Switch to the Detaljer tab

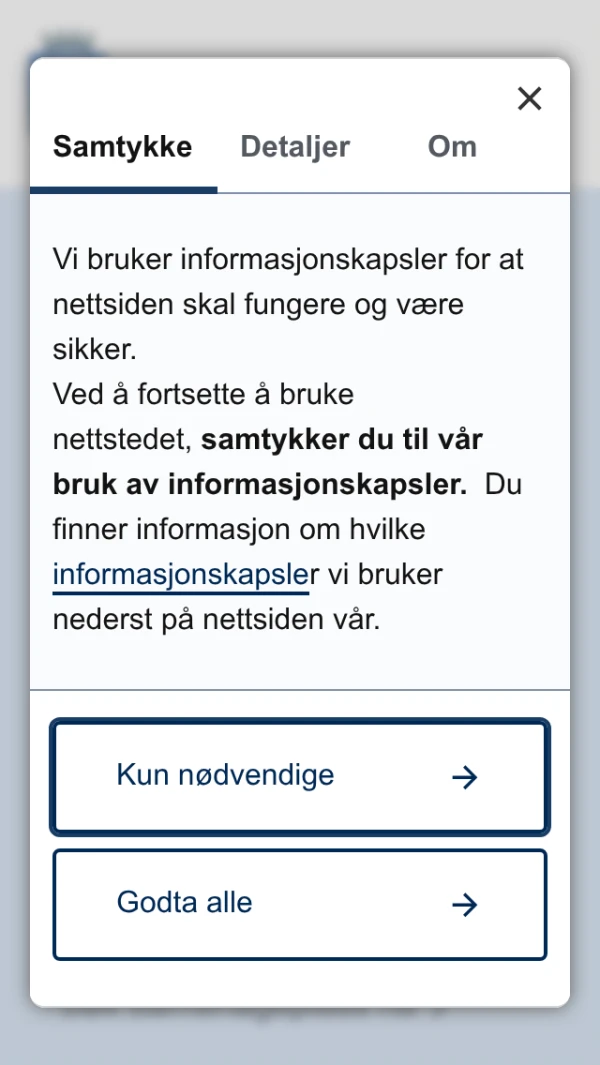[295, 147]
